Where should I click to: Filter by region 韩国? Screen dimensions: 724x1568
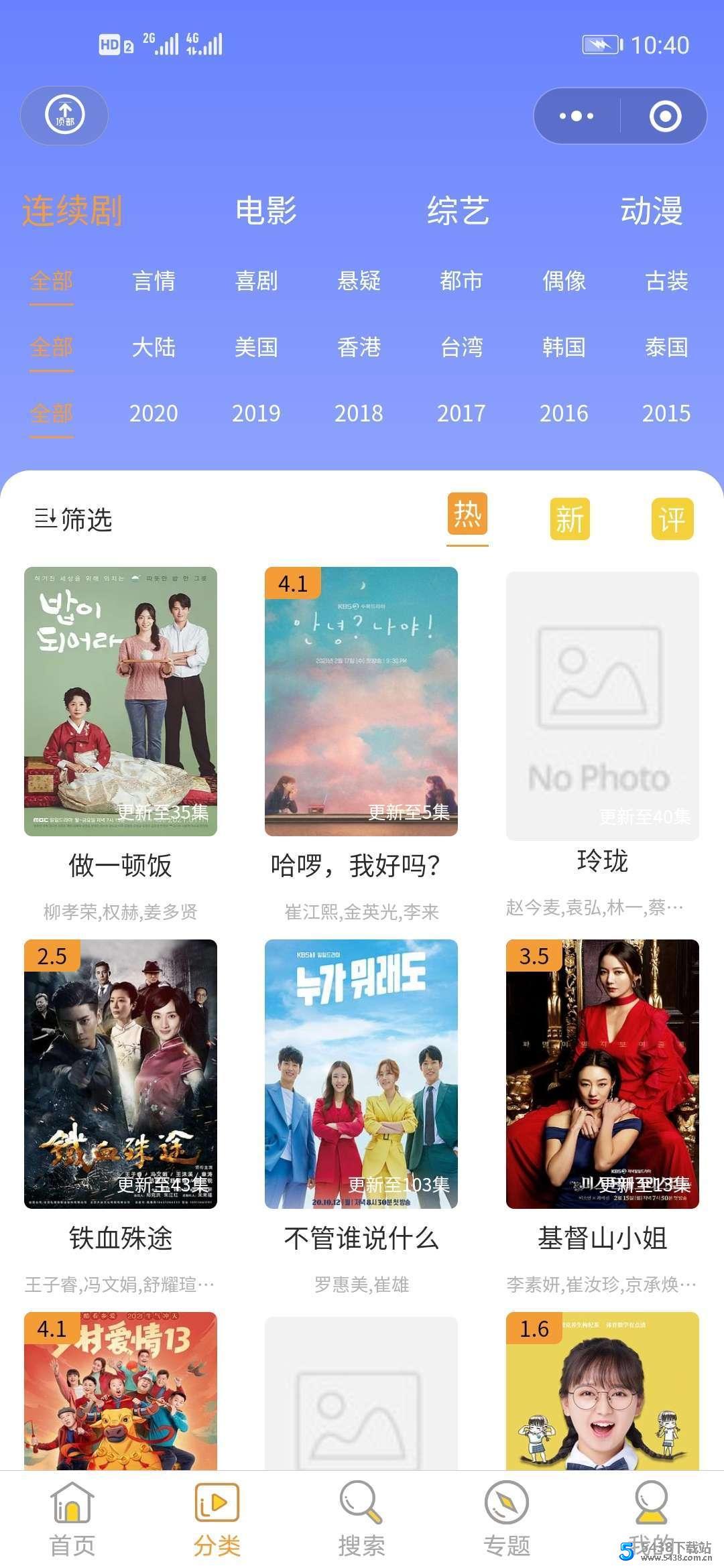click(564, 347)
